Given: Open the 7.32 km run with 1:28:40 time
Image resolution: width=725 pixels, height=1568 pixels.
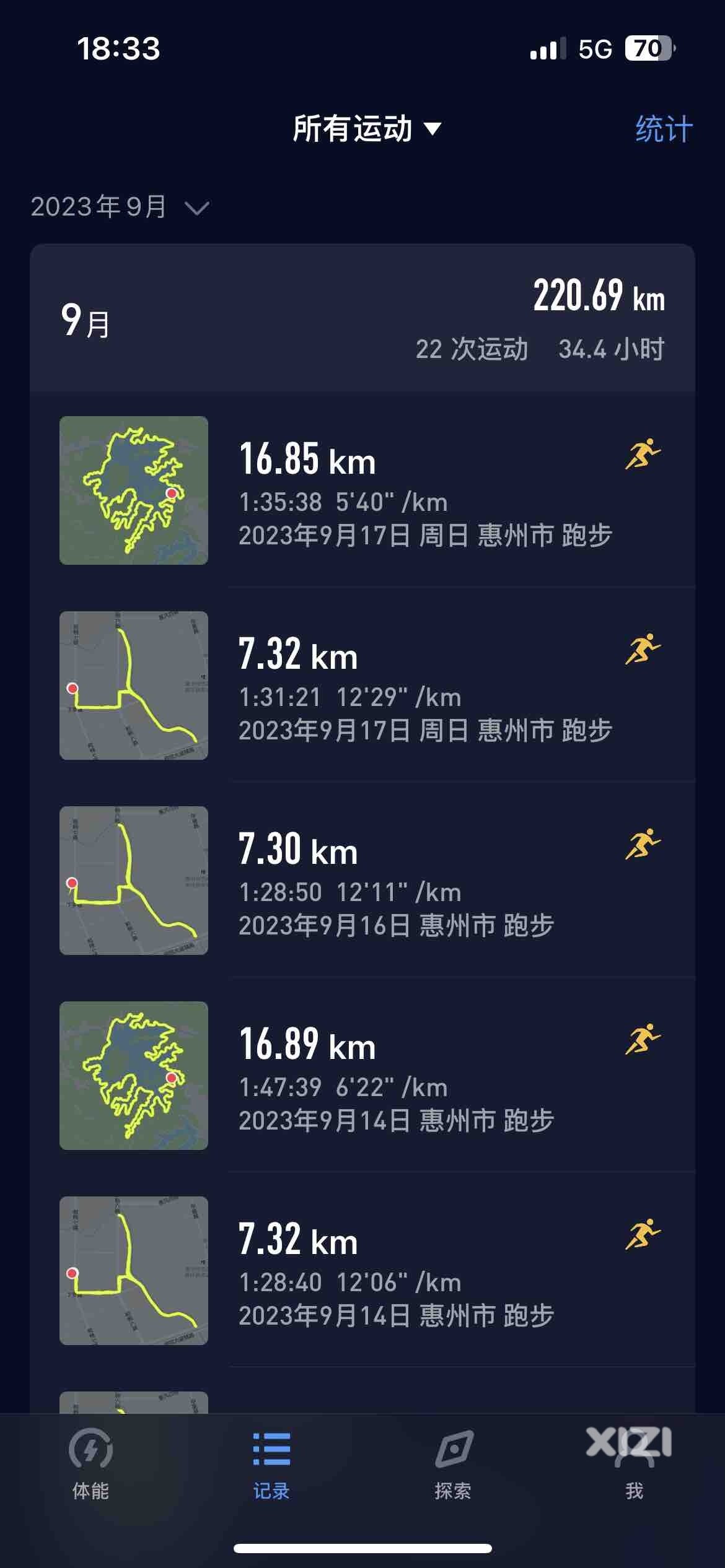Looking at the screenshot, I should [x=377, y=1270].
